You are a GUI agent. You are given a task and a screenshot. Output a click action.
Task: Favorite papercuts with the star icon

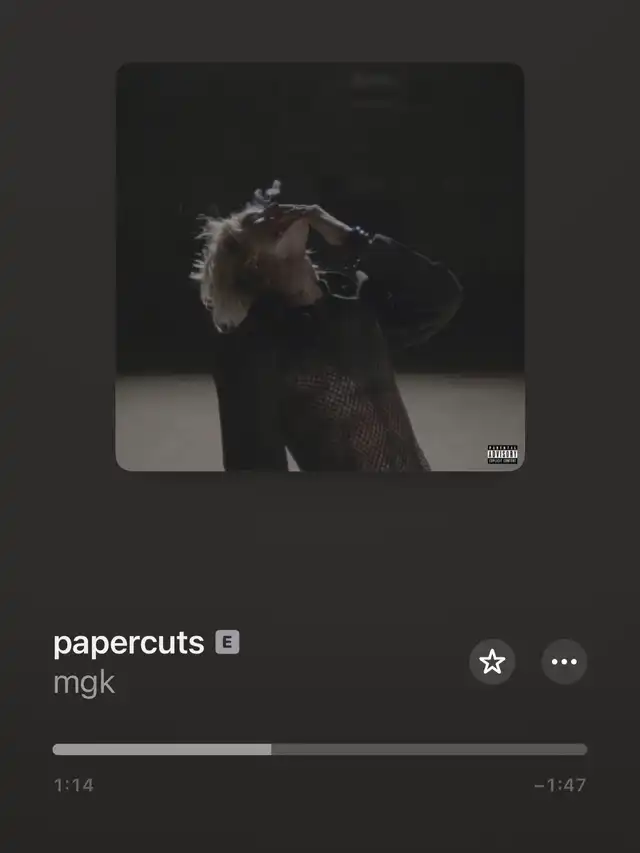click(x=492, y=662)
